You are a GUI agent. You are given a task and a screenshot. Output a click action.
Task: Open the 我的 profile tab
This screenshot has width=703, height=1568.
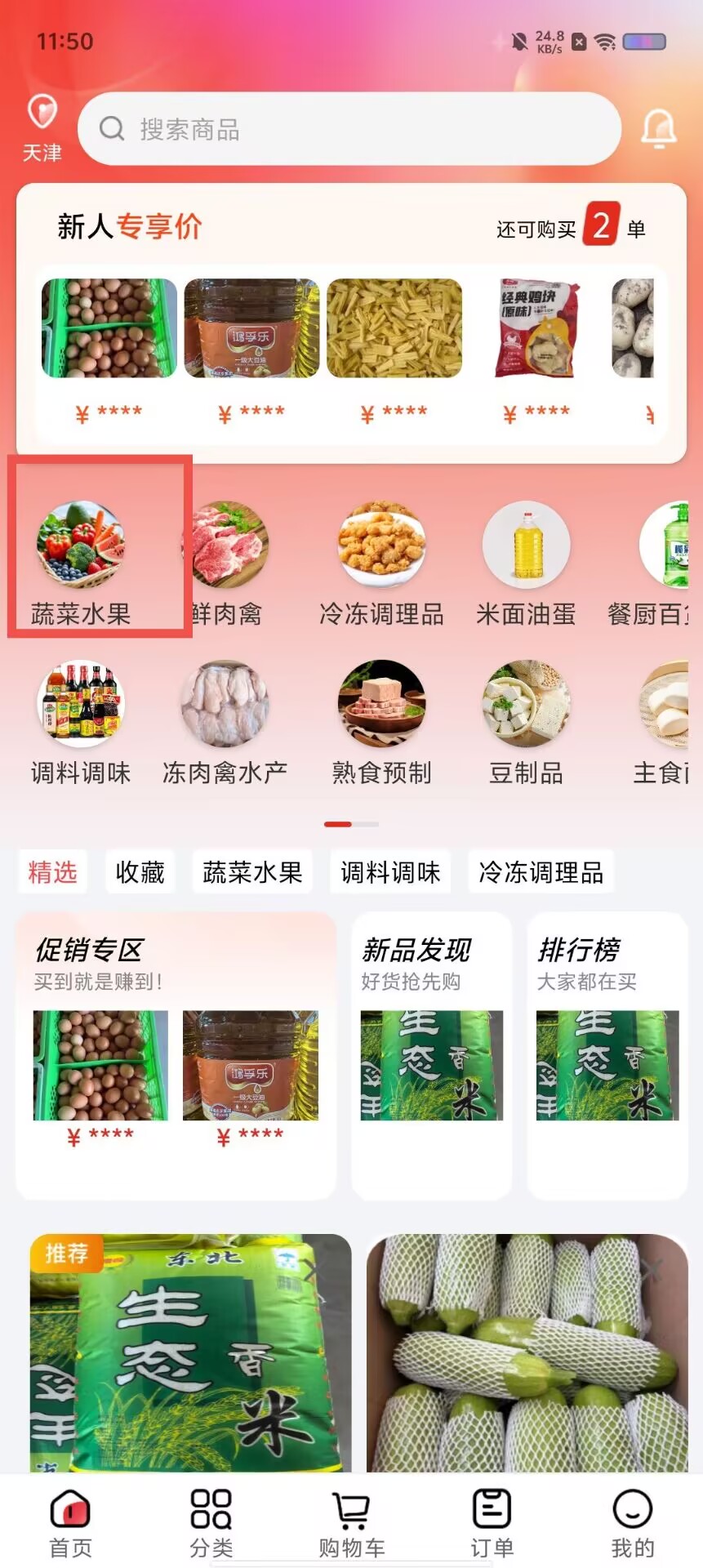point(632,1523)
